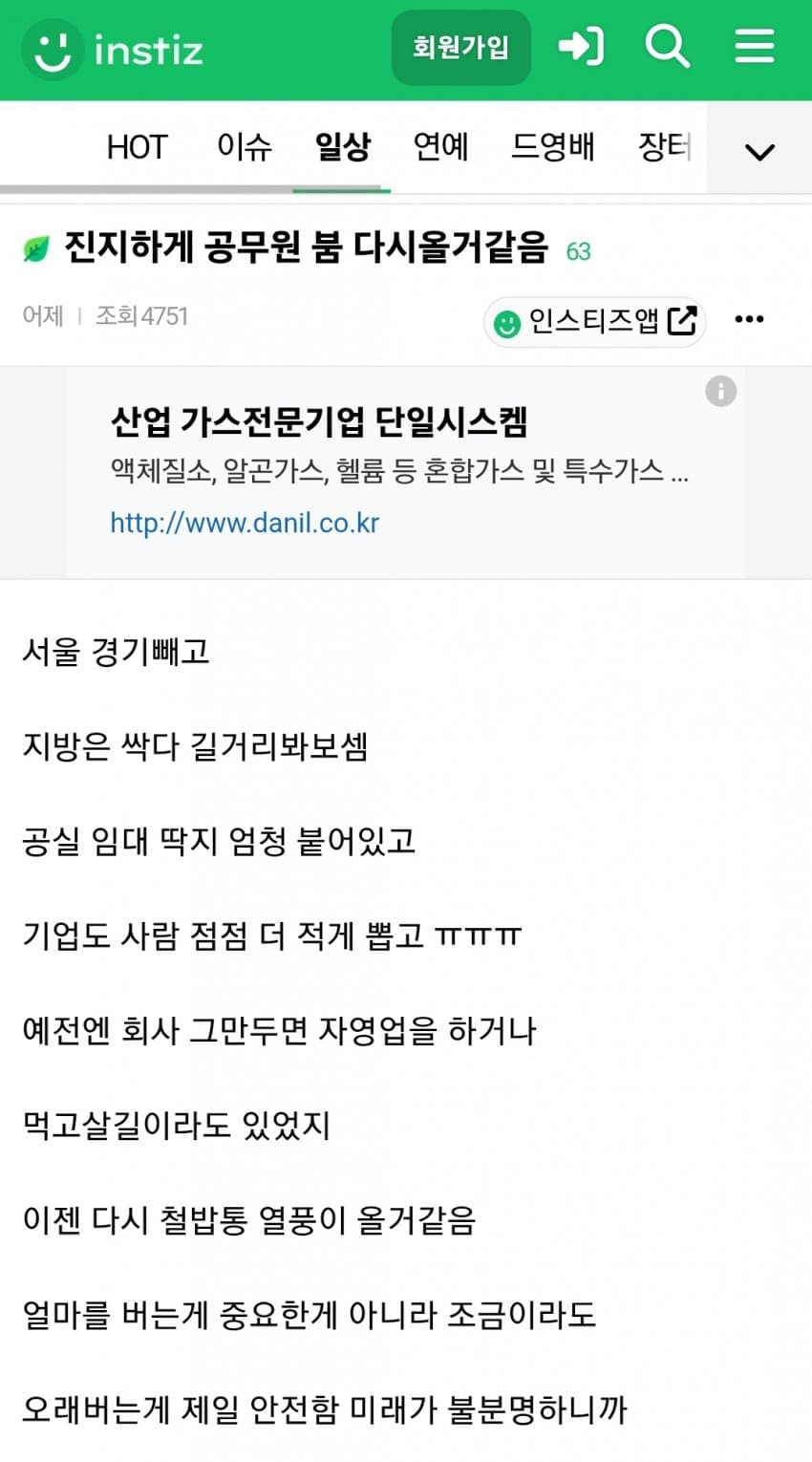This screenshot has height=1462, width=812.
Task: Tap the 회원가입 sign-up button
Action: click(460, 48)
